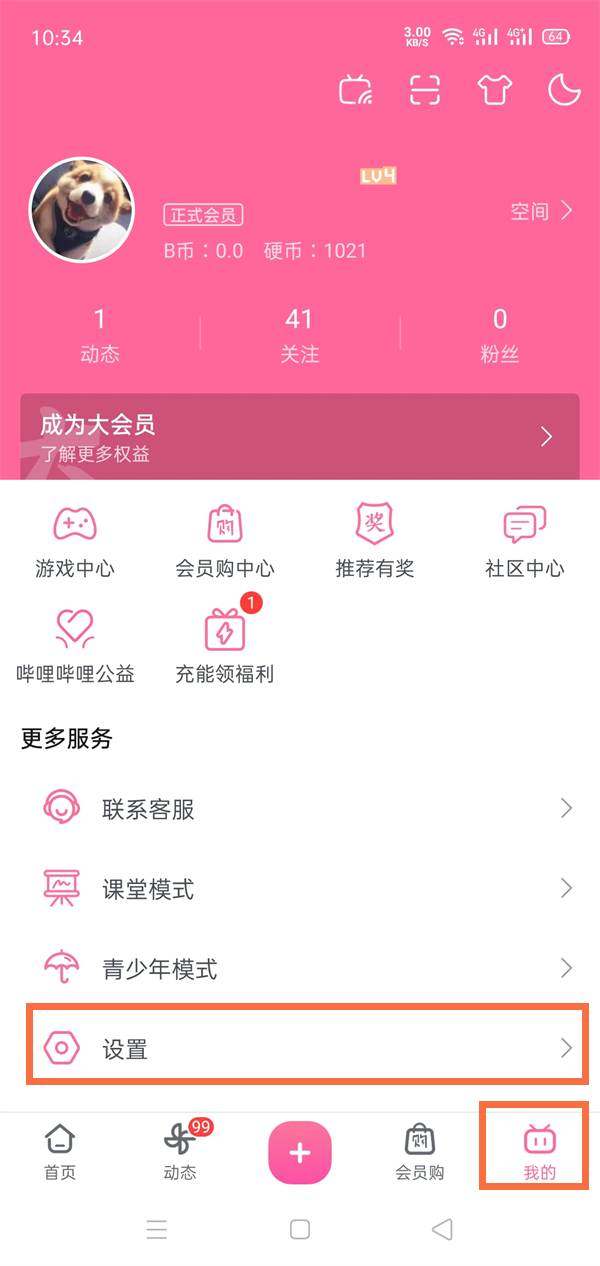
Task: Create a post with the plus button
Action: tap(299, 1152)
